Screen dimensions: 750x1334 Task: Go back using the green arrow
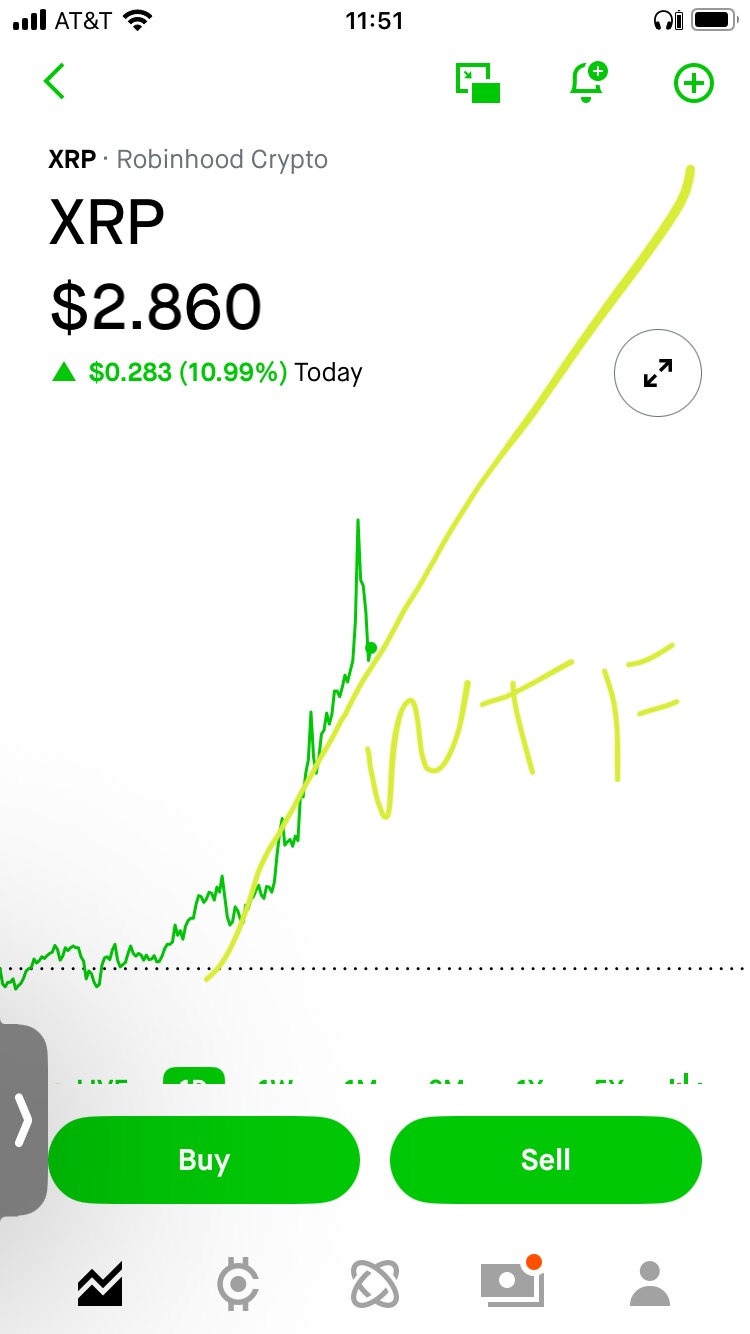54,81
